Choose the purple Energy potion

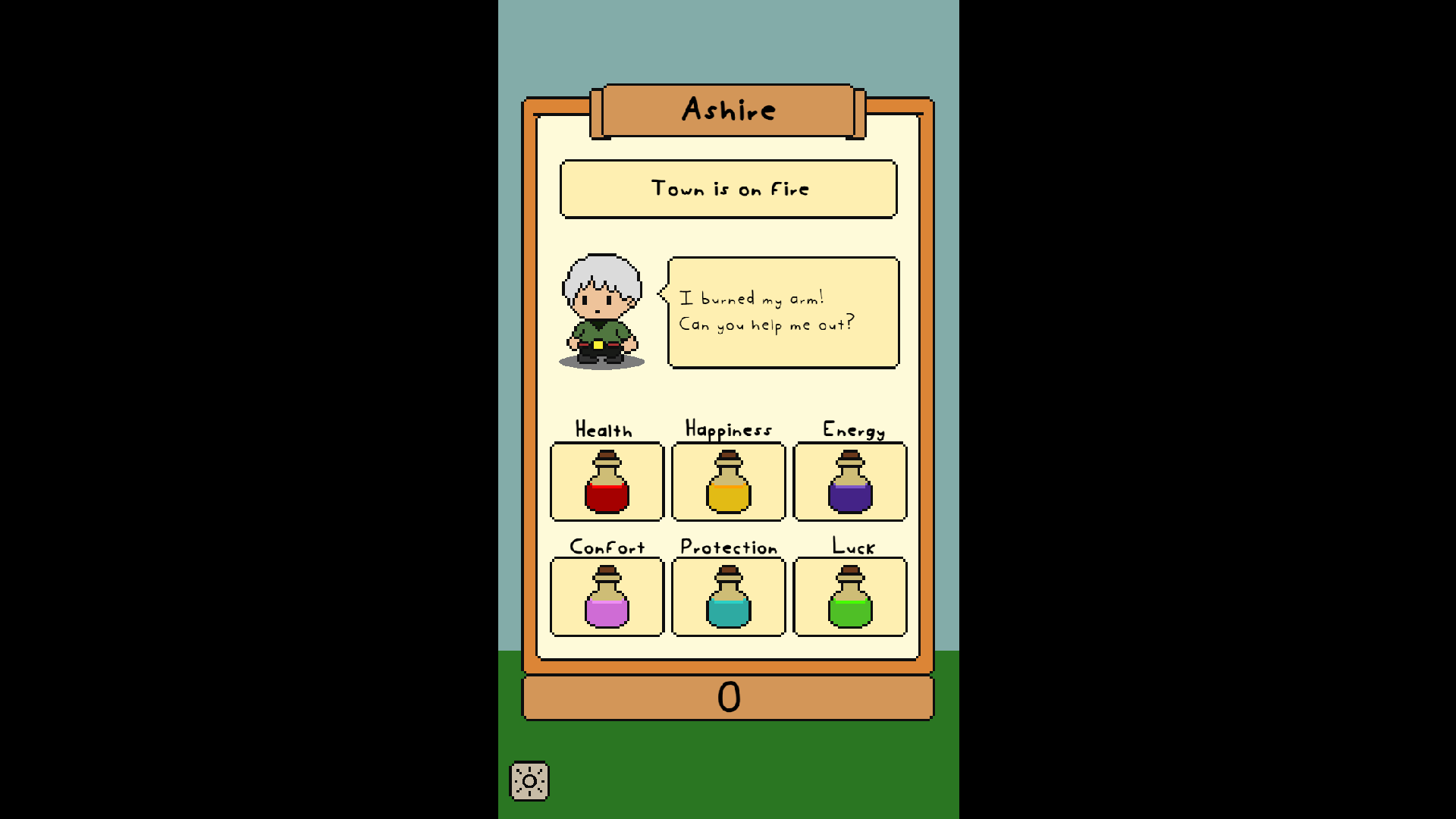849,482
